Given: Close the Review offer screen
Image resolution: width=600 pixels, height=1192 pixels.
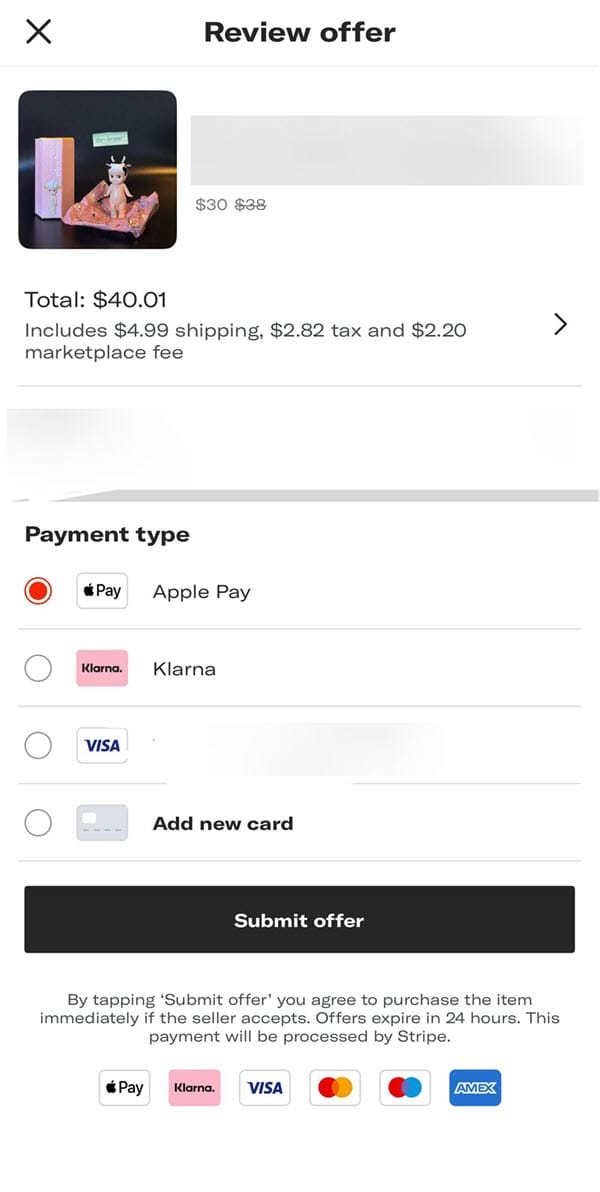Looking at the screenshot, I should coord(38,32).
